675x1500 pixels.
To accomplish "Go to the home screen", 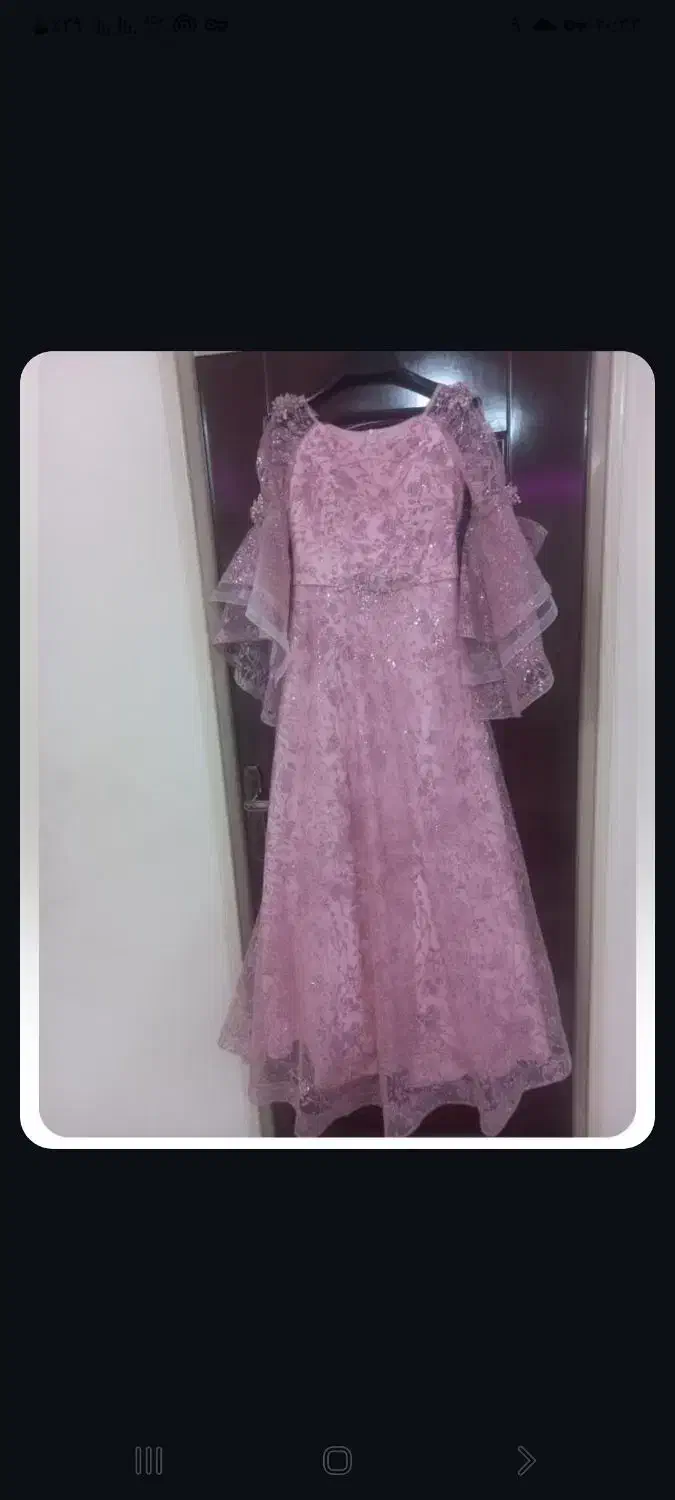I will tap(337, 1461).
